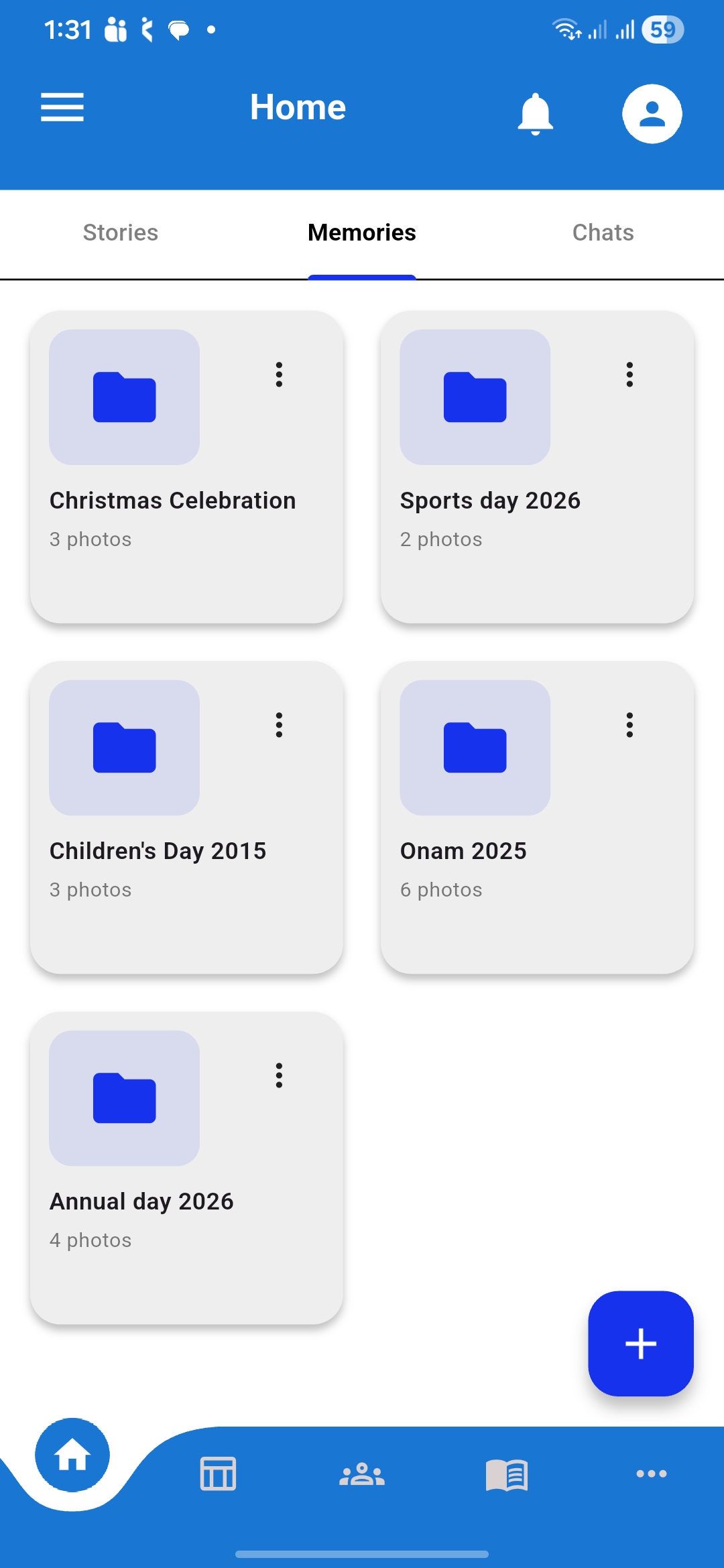Screen dimensions: 724x1568
Task: Open the overflow menu for Onam 2025
Action: (629, 725)
